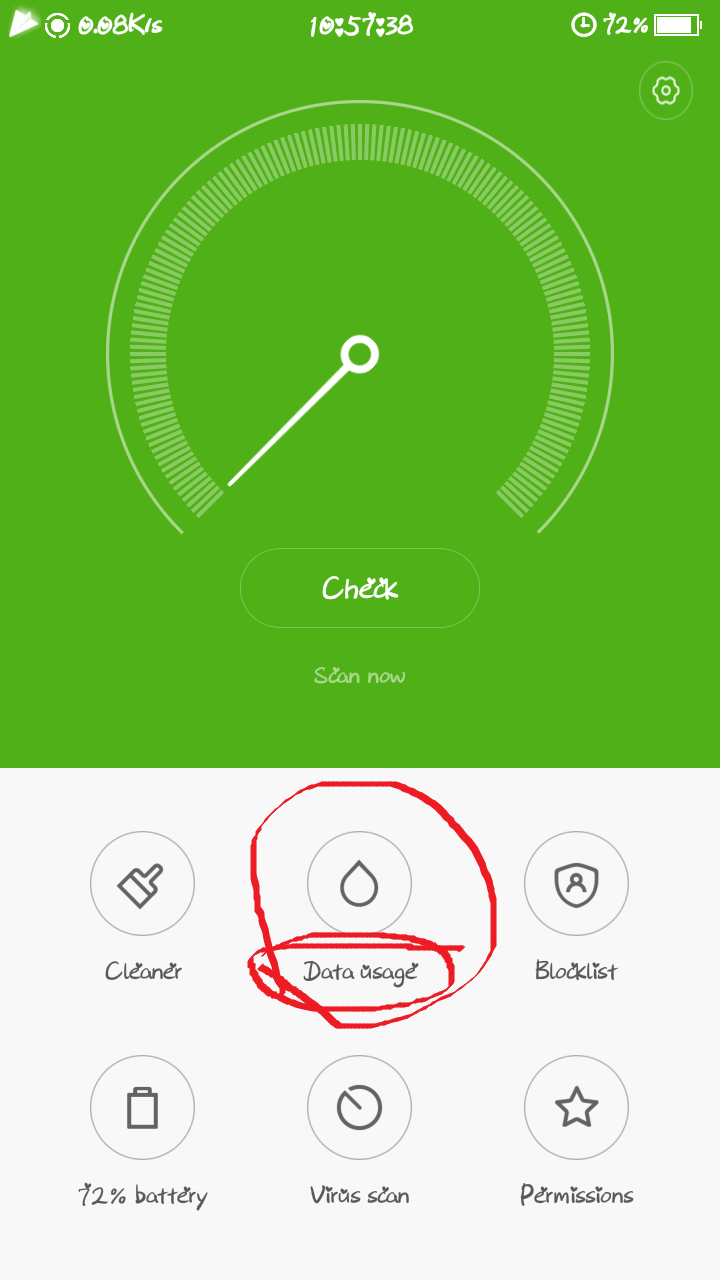Open the settings gear icon
This screenshot has height=1280, width=720.
click(x=665, y=91)
